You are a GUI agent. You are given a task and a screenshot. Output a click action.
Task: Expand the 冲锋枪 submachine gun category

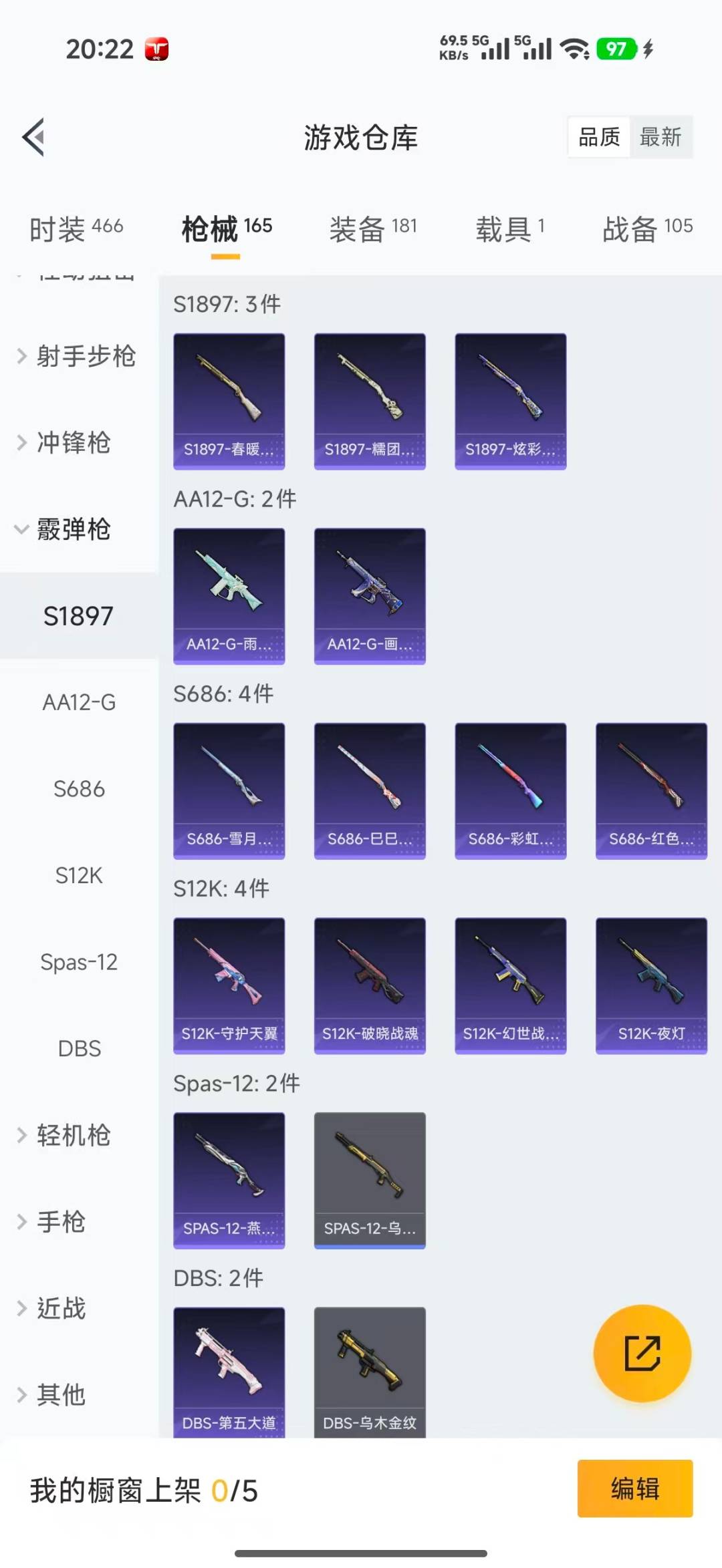(74, 443)
